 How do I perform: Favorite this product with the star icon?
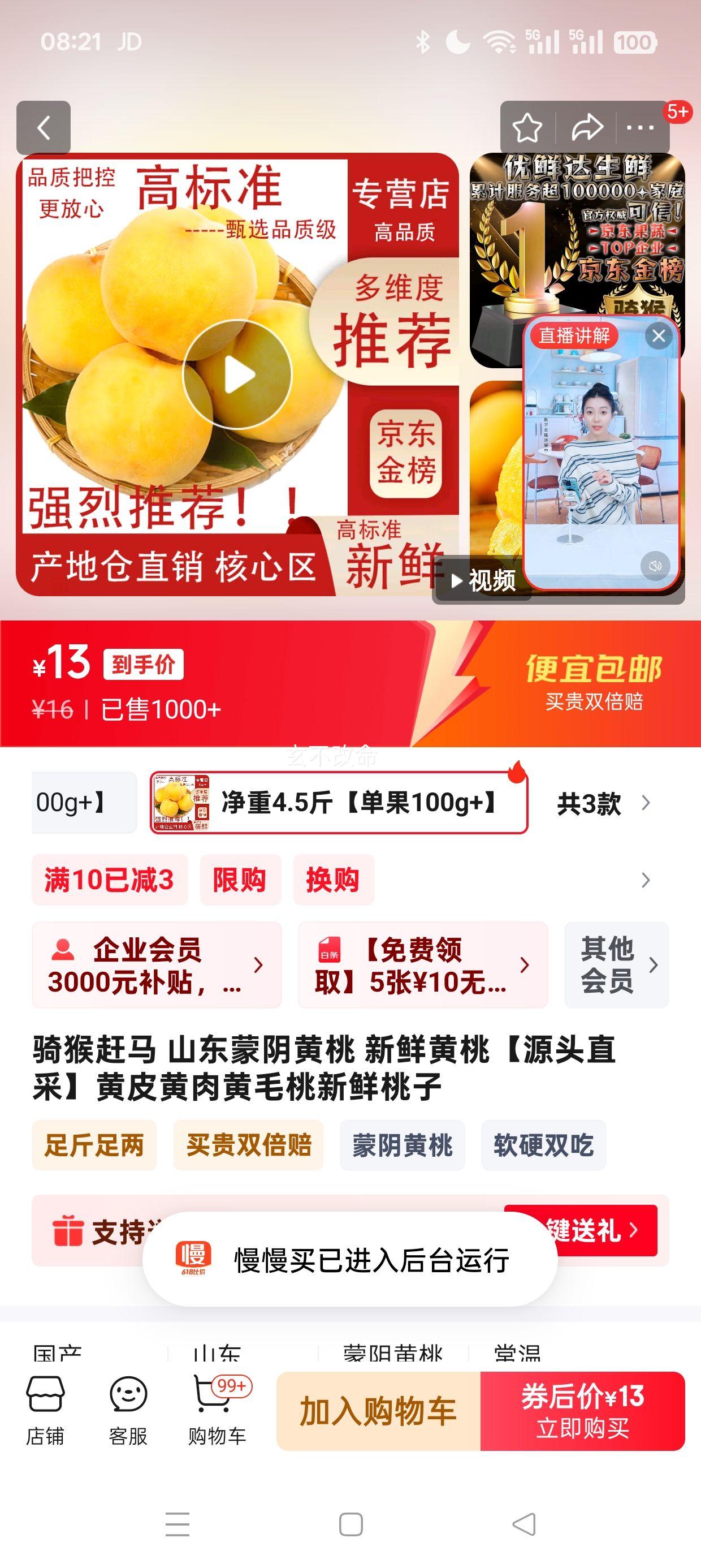pos(527,128)
